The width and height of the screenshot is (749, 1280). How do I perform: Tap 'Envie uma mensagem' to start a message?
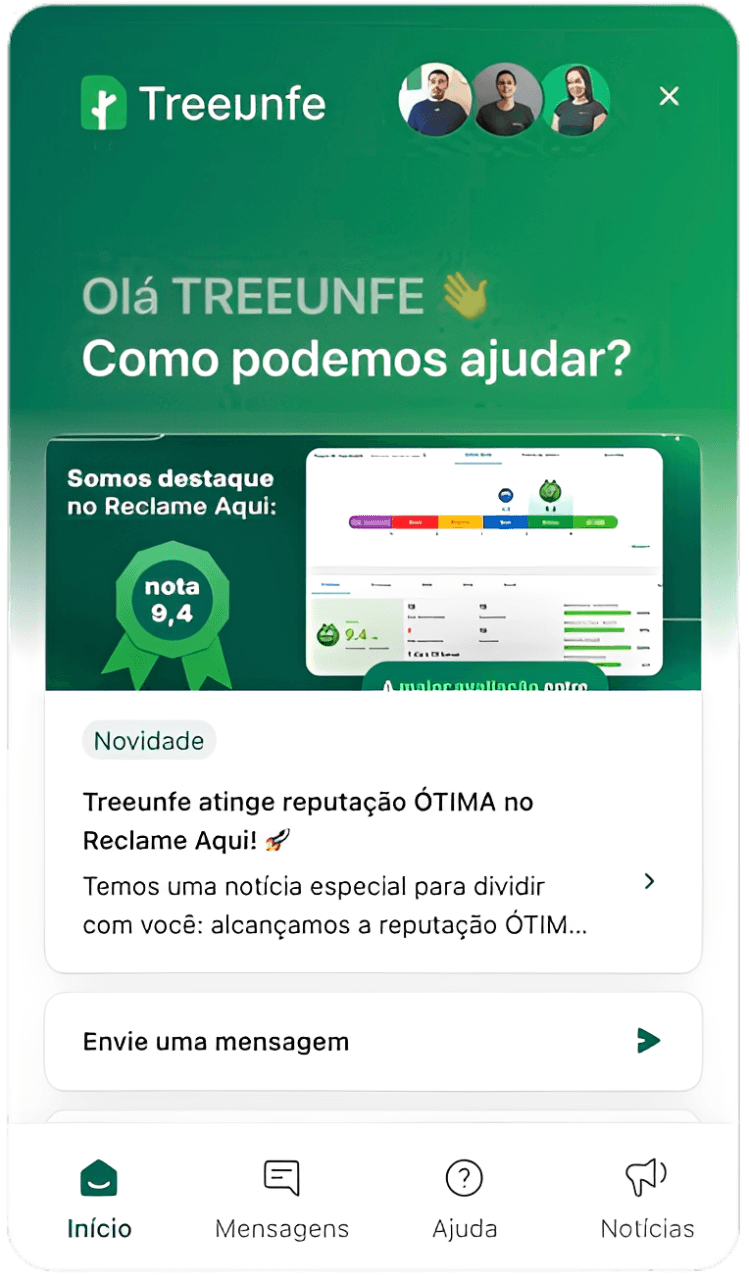click(x=373, y=1041)
